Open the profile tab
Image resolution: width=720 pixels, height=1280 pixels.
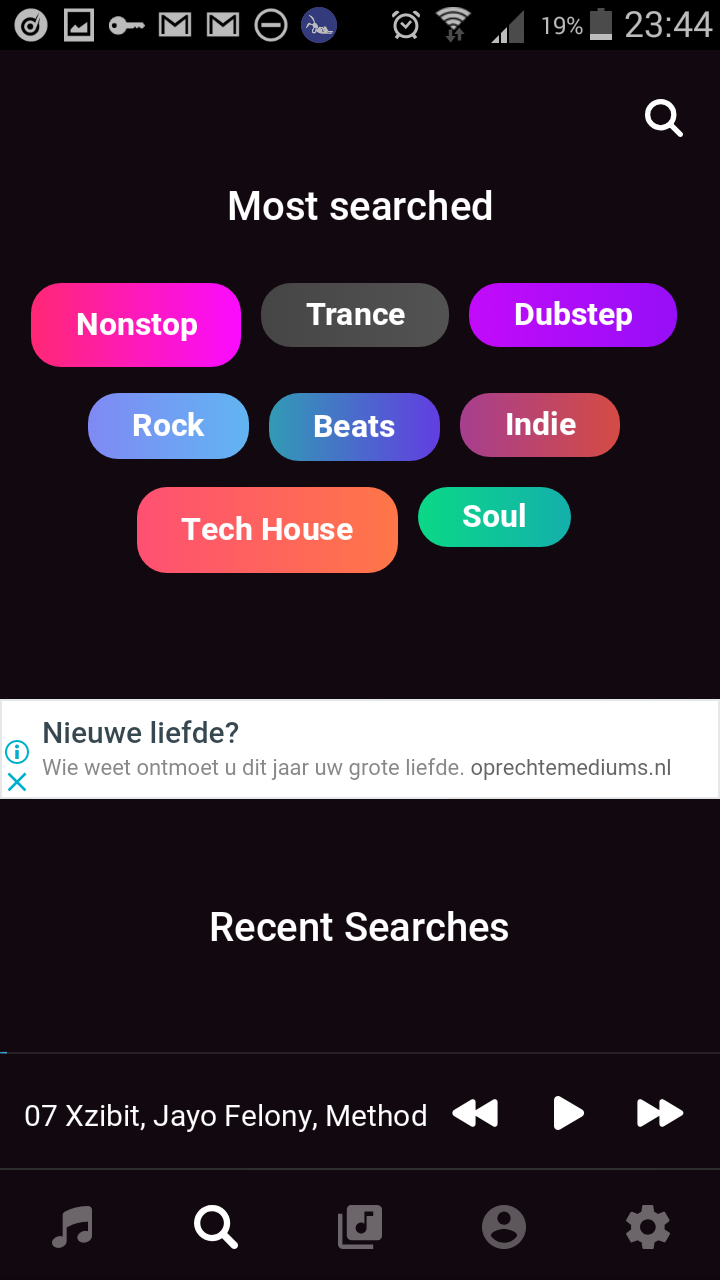coord(504,1226)
